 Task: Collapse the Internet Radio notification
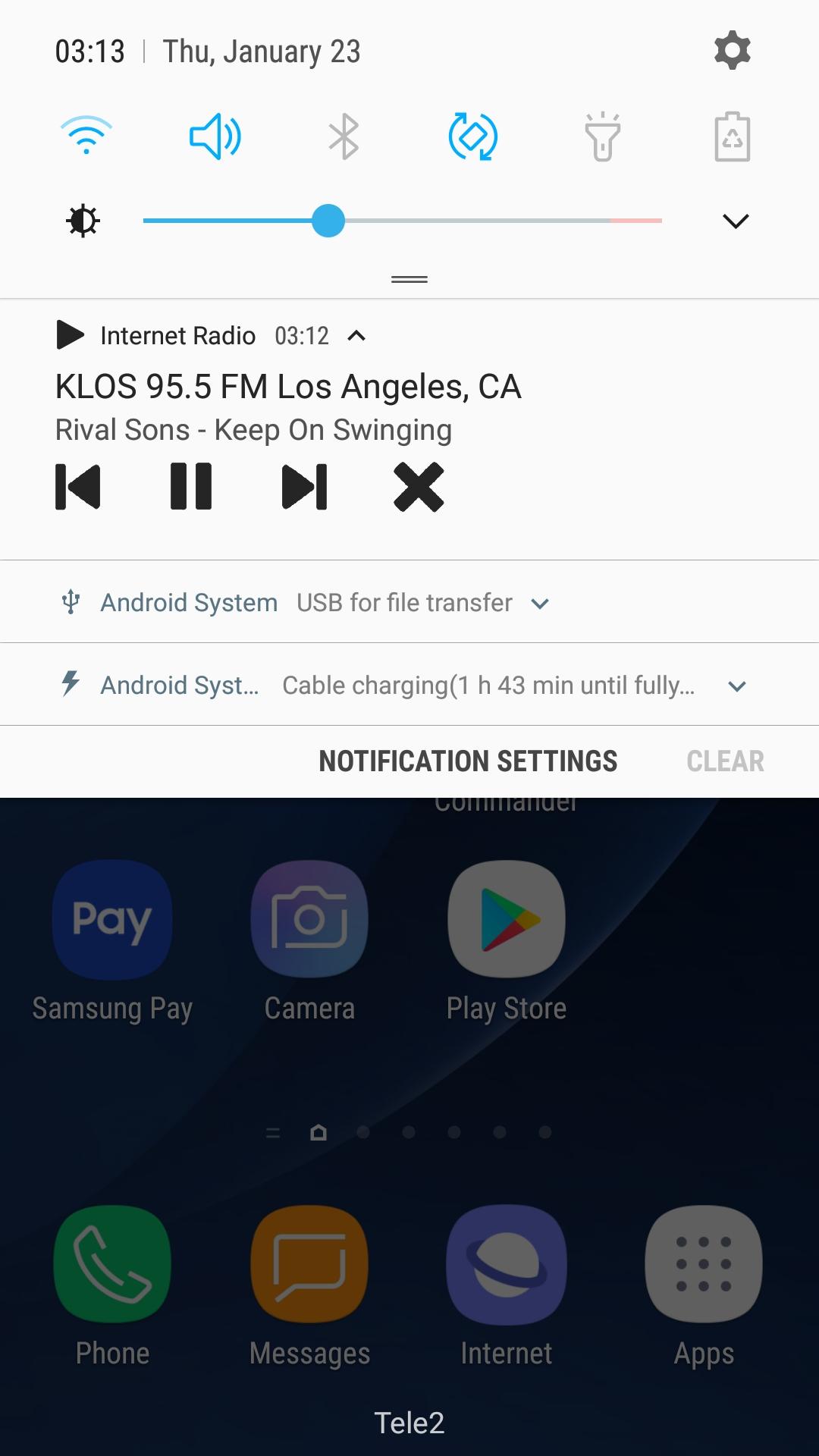(356, 336)
